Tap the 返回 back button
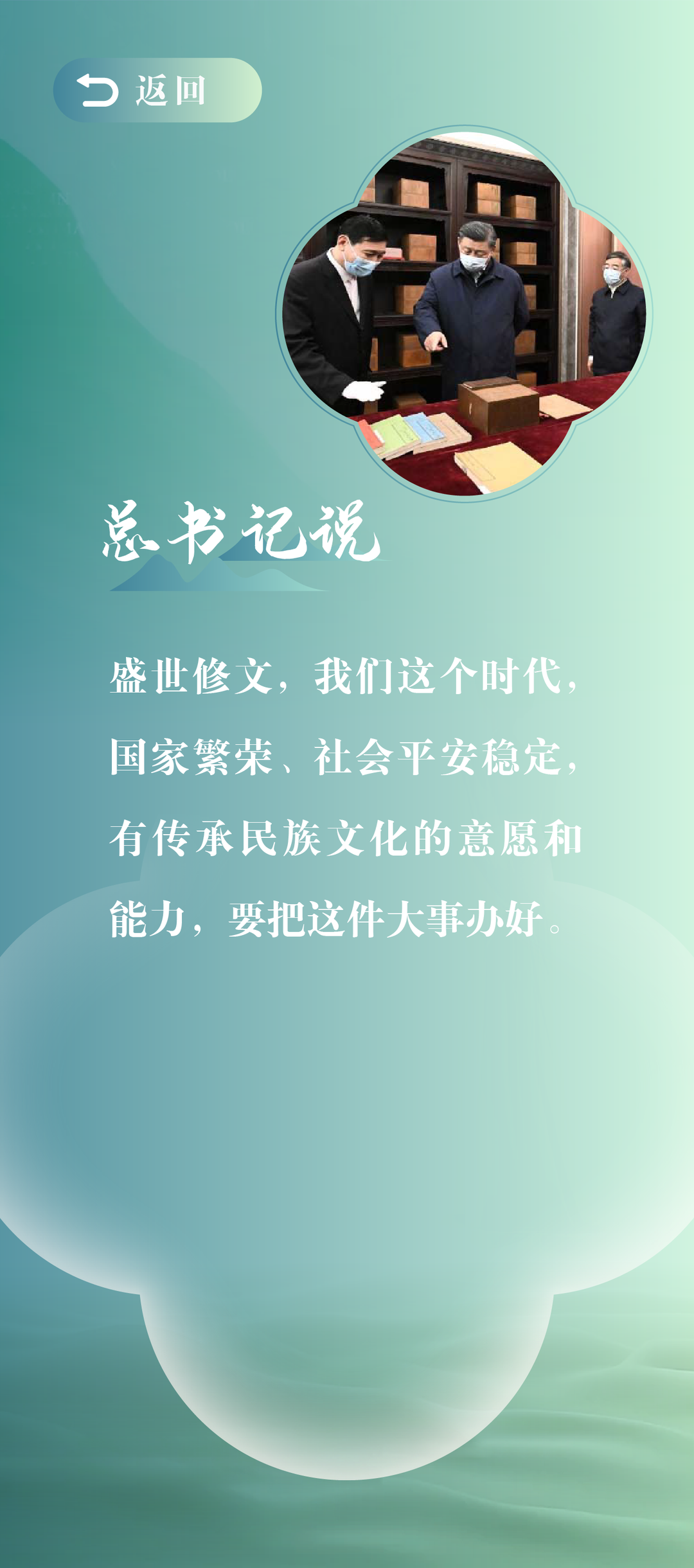This screenshot has height=1568, width=694. 157,90
